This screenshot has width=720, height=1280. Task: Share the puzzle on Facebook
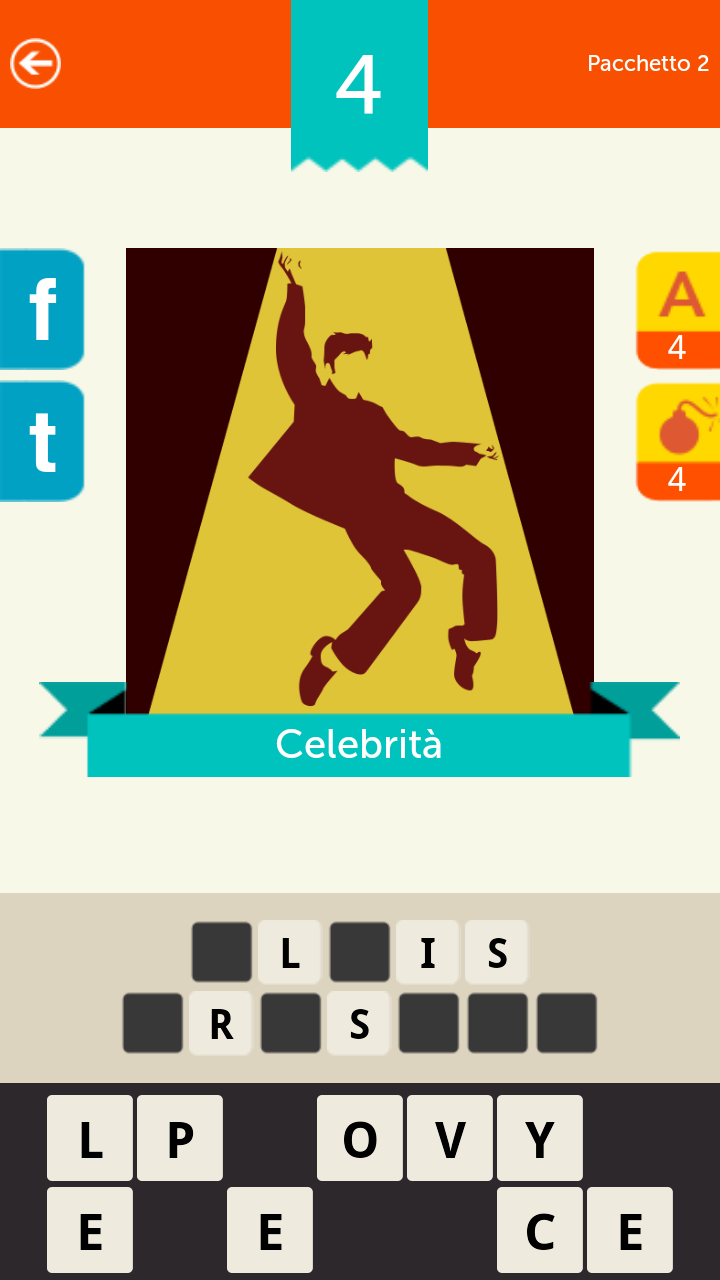tap(42, 310)
